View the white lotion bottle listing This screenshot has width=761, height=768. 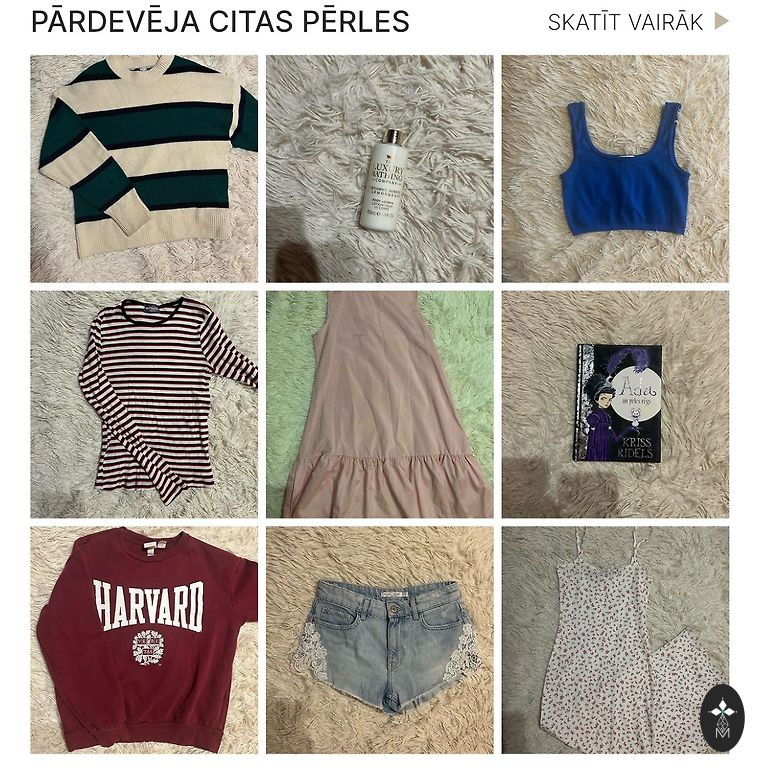click(379, 168)
